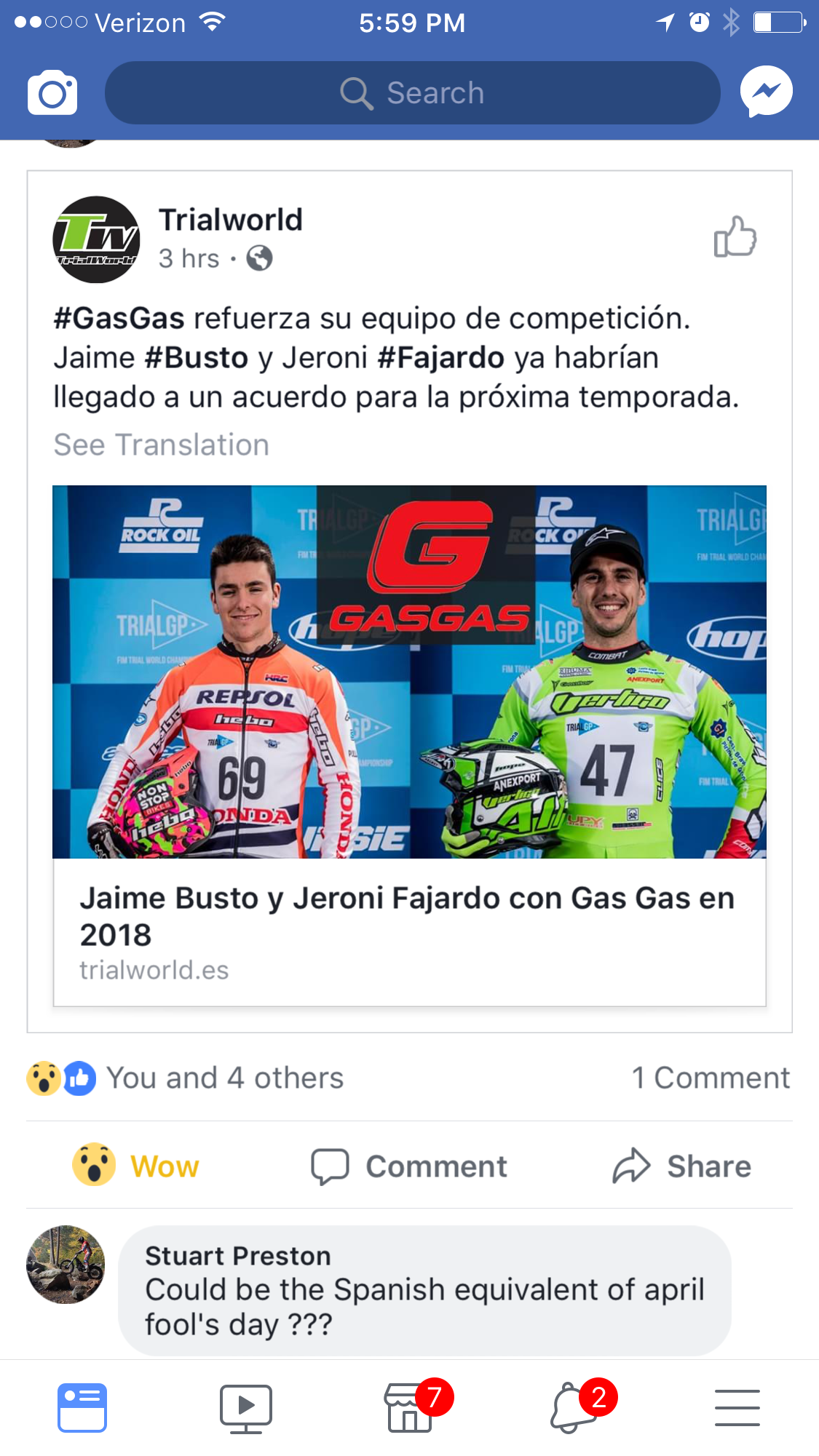Switch to the Videos tab
Viewport: 819px width, 1456px height.
246,1407
